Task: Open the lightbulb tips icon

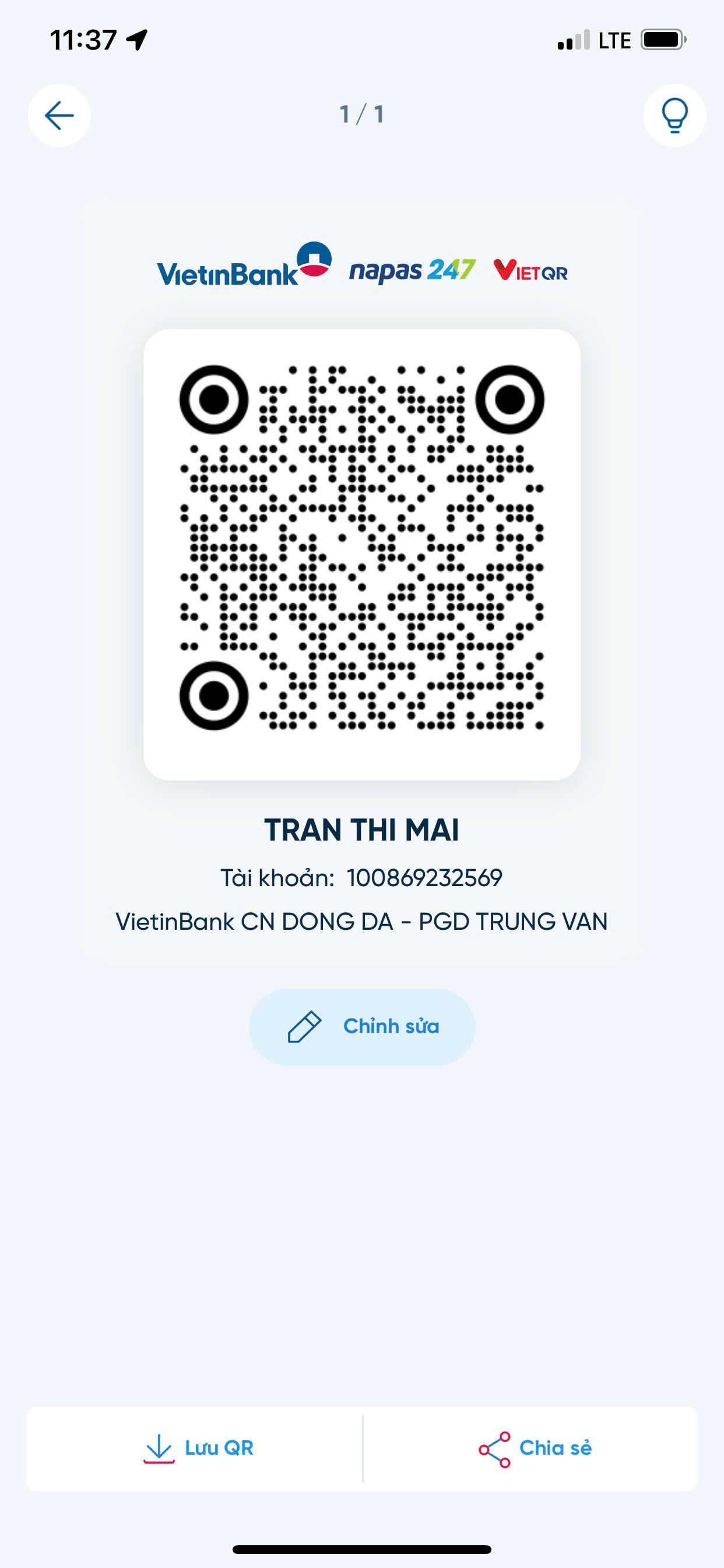Action: click(x=674, y=116)
